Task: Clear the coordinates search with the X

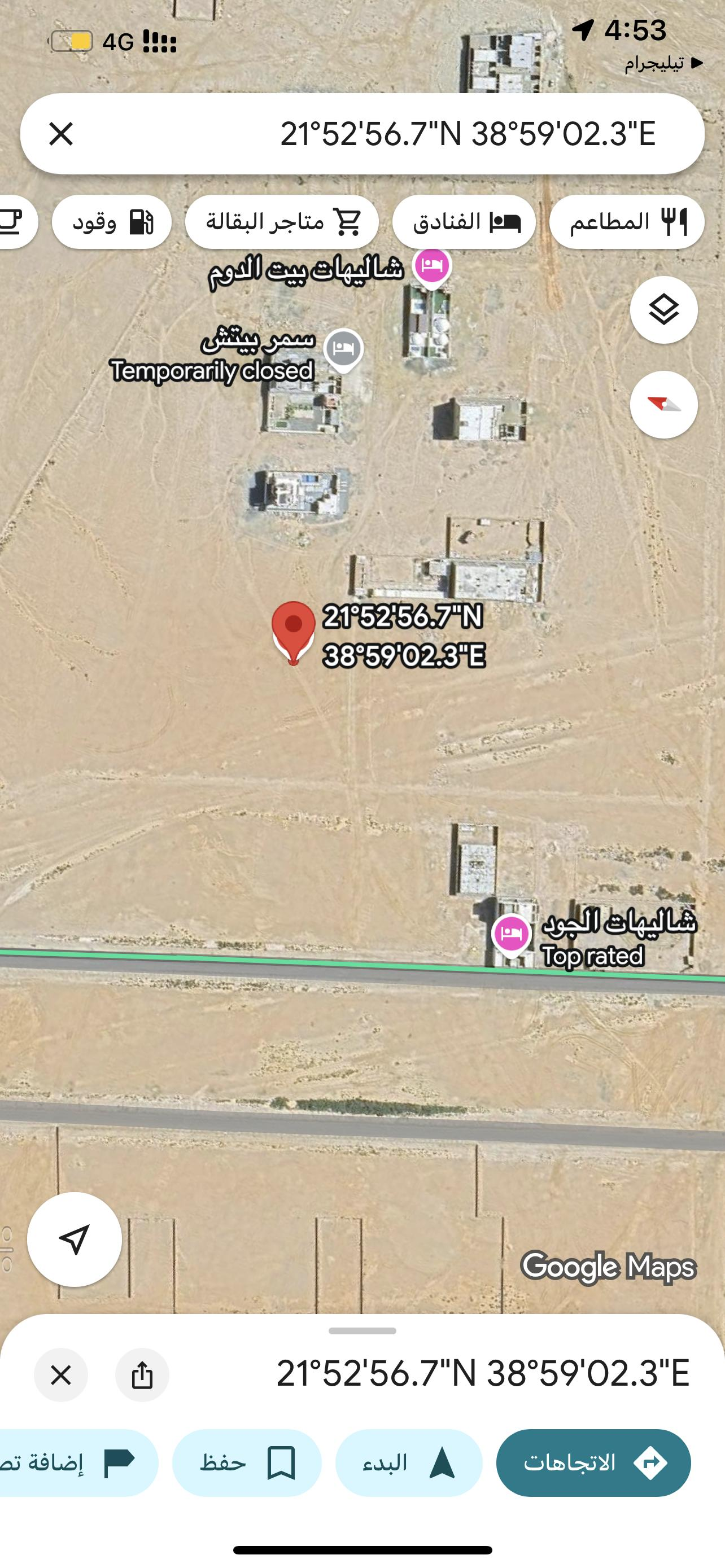Action: [61, 134]
